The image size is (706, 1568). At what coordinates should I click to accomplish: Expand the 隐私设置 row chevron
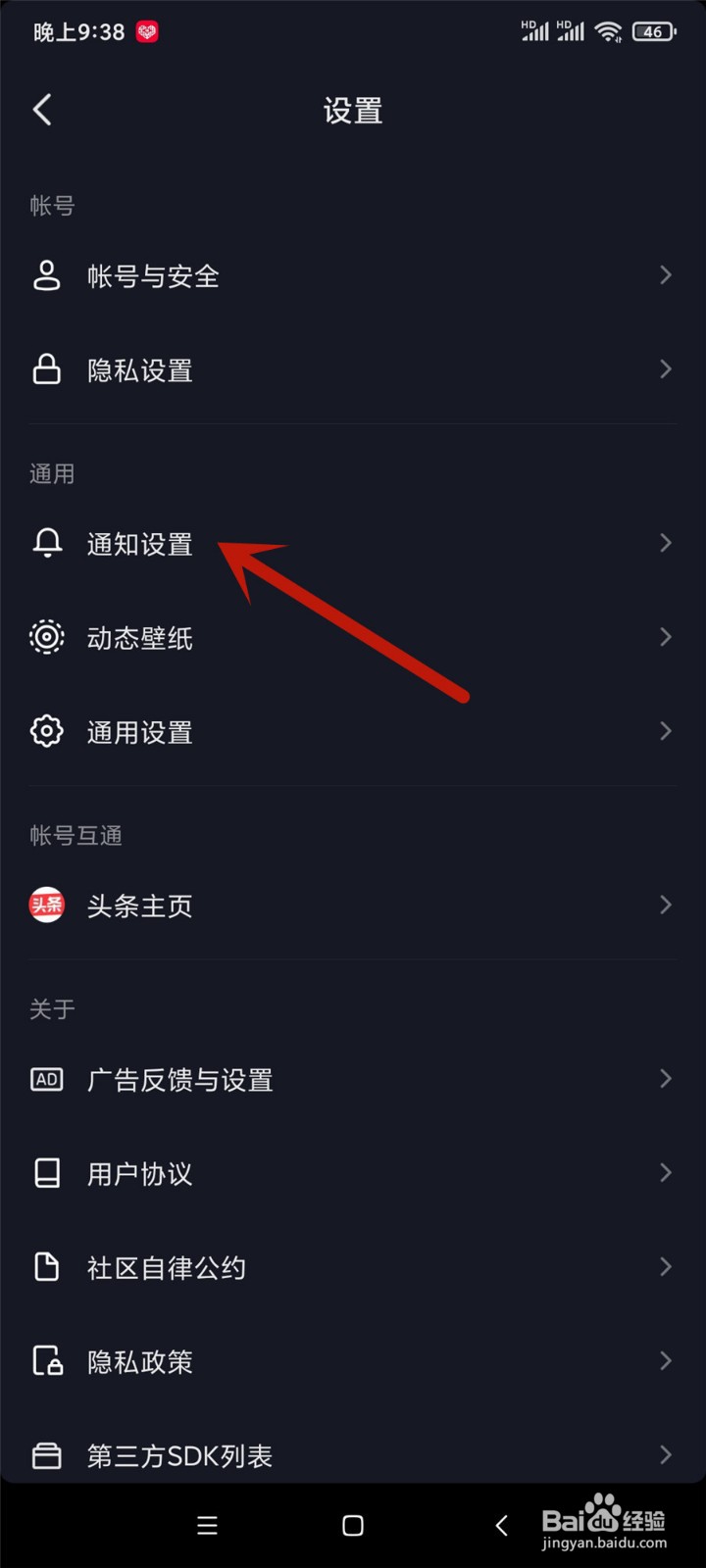click(666, 369)
